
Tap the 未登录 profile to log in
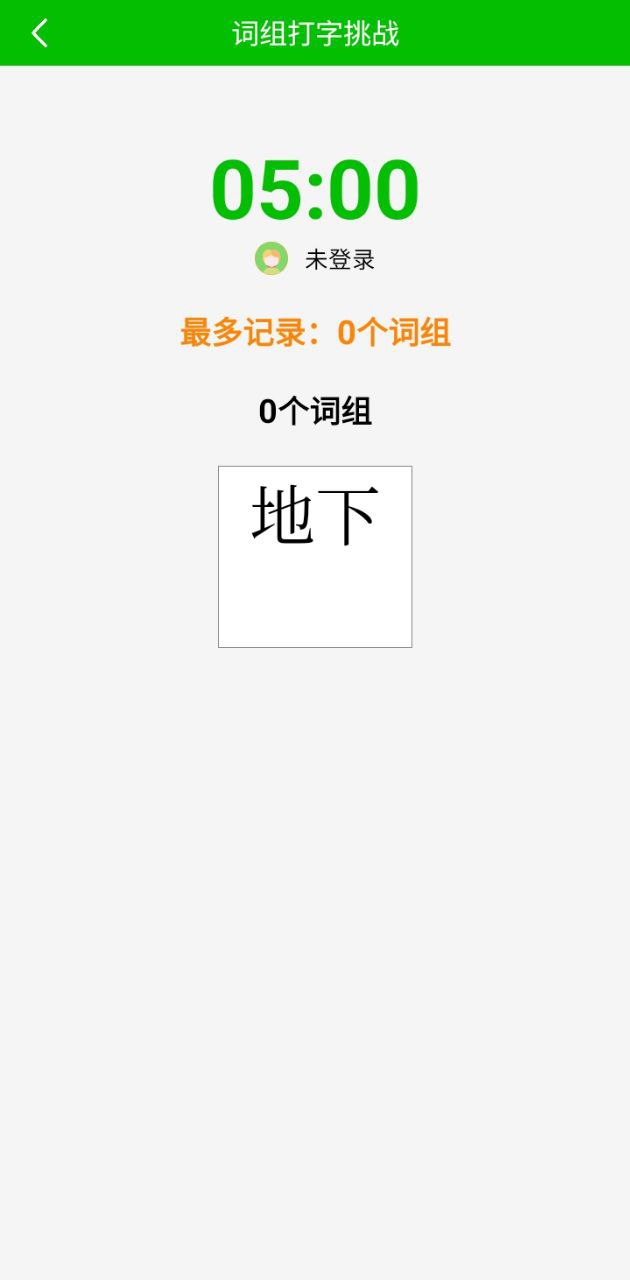point(315,260)
